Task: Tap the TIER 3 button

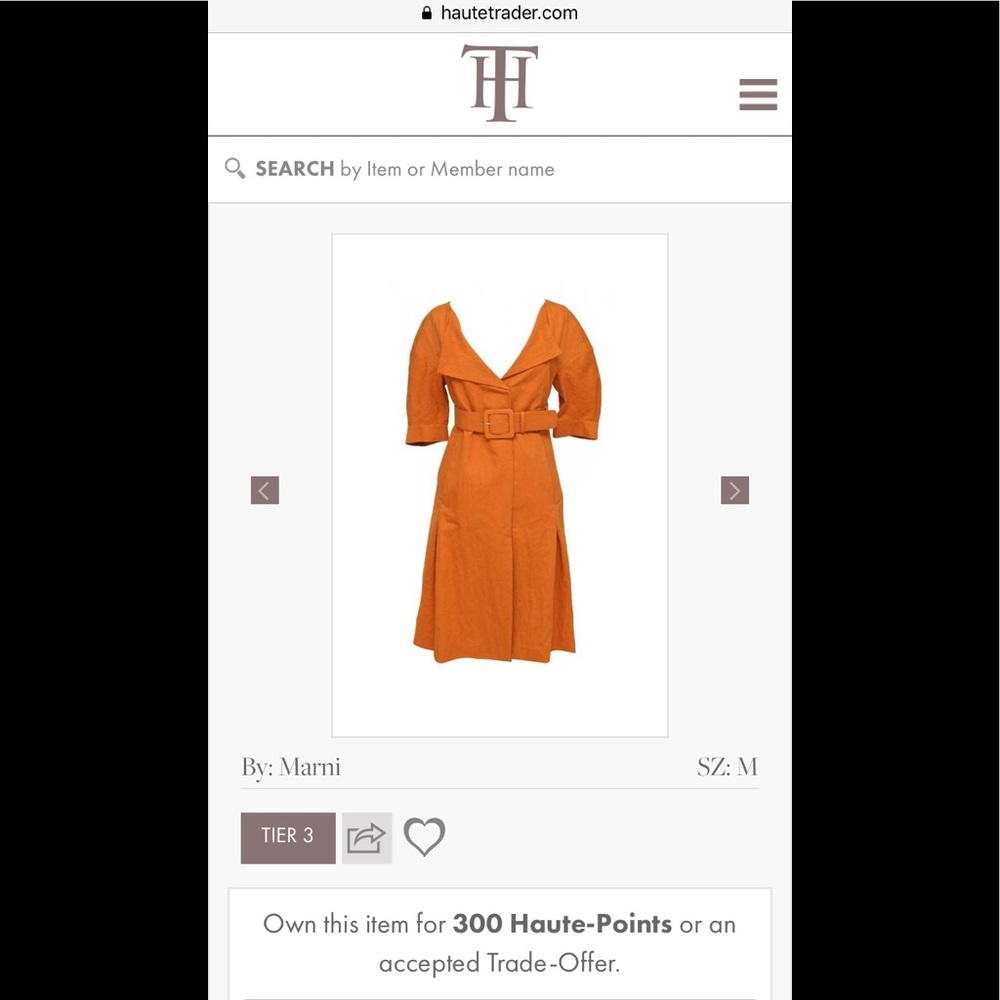Action: (x=288, y=837)
